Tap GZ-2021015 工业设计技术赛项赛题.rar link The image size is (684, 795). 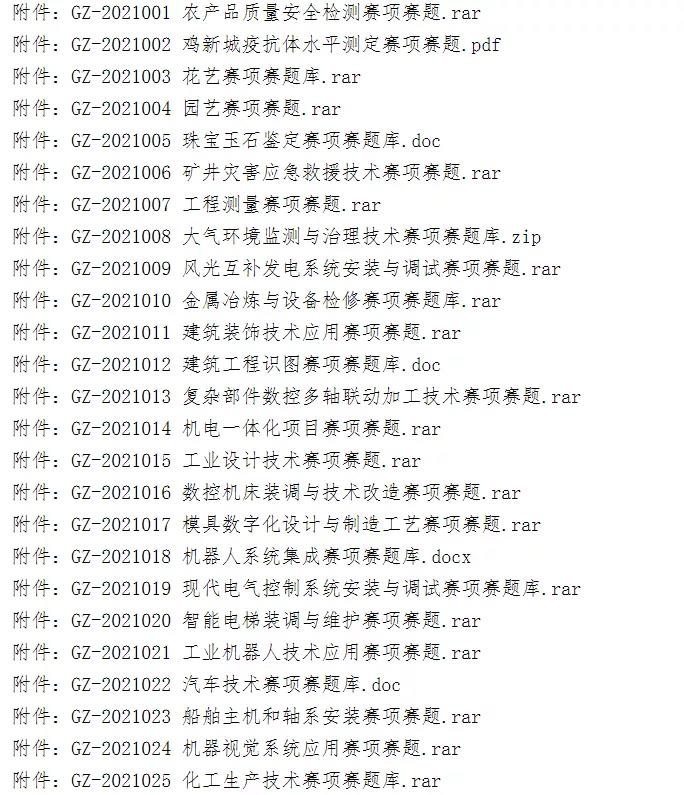coord(245,461)
